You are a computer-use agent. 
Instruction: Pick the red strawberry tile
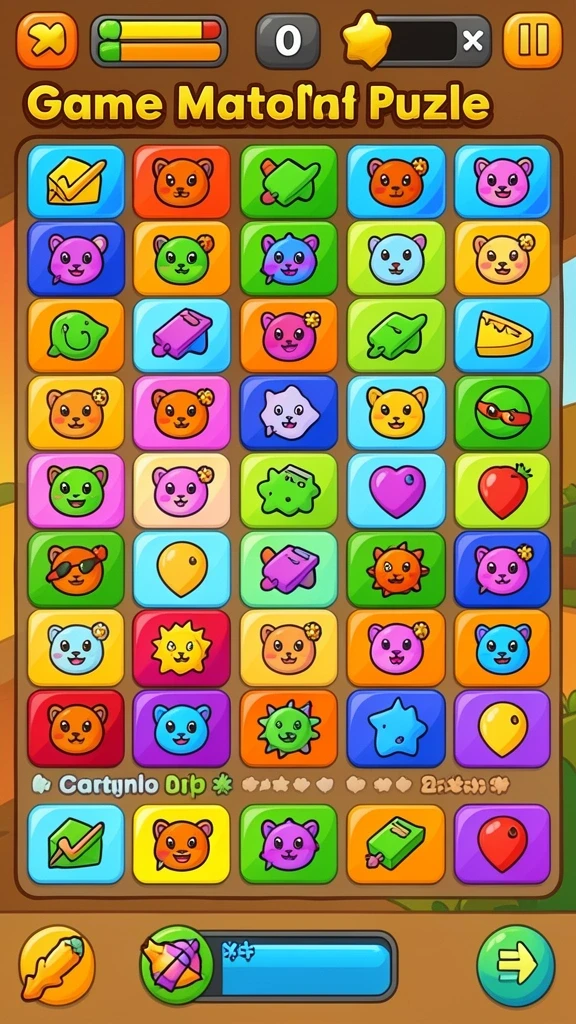[x=502, y=491]
